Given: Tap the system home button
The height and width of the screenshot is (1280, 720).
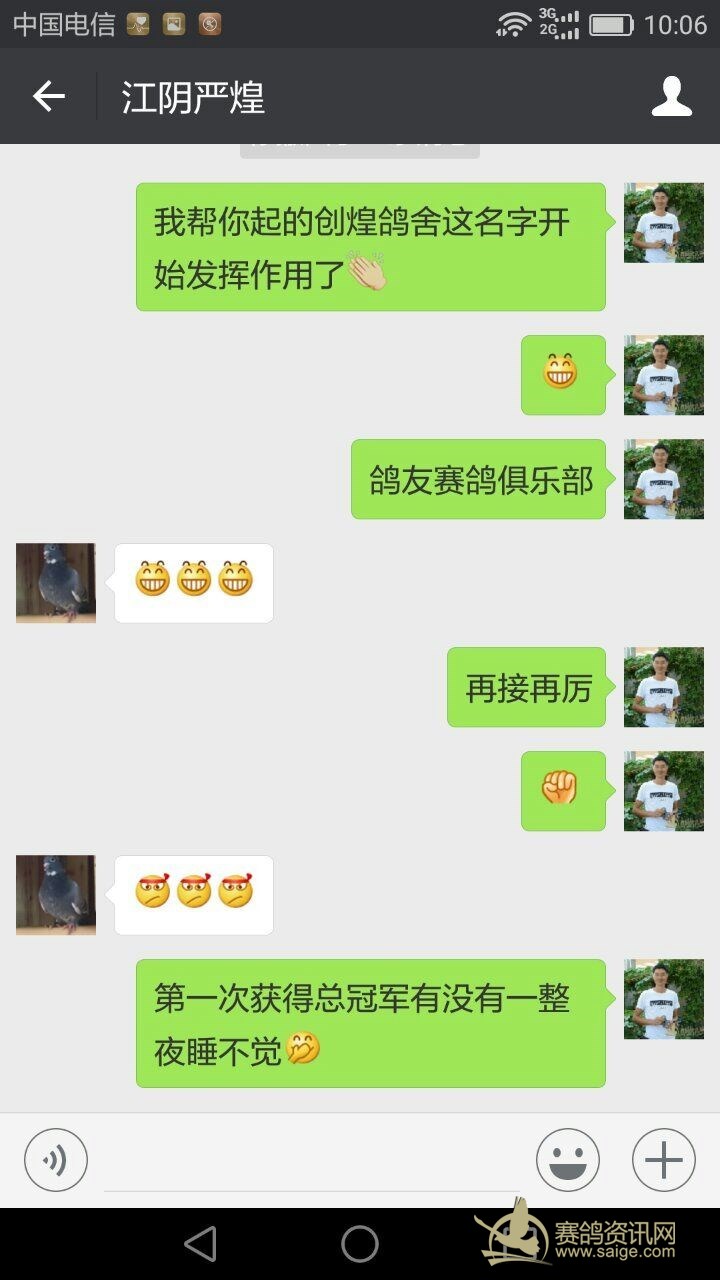Looking at the screenshot, I should click(x=360, y=1244).
